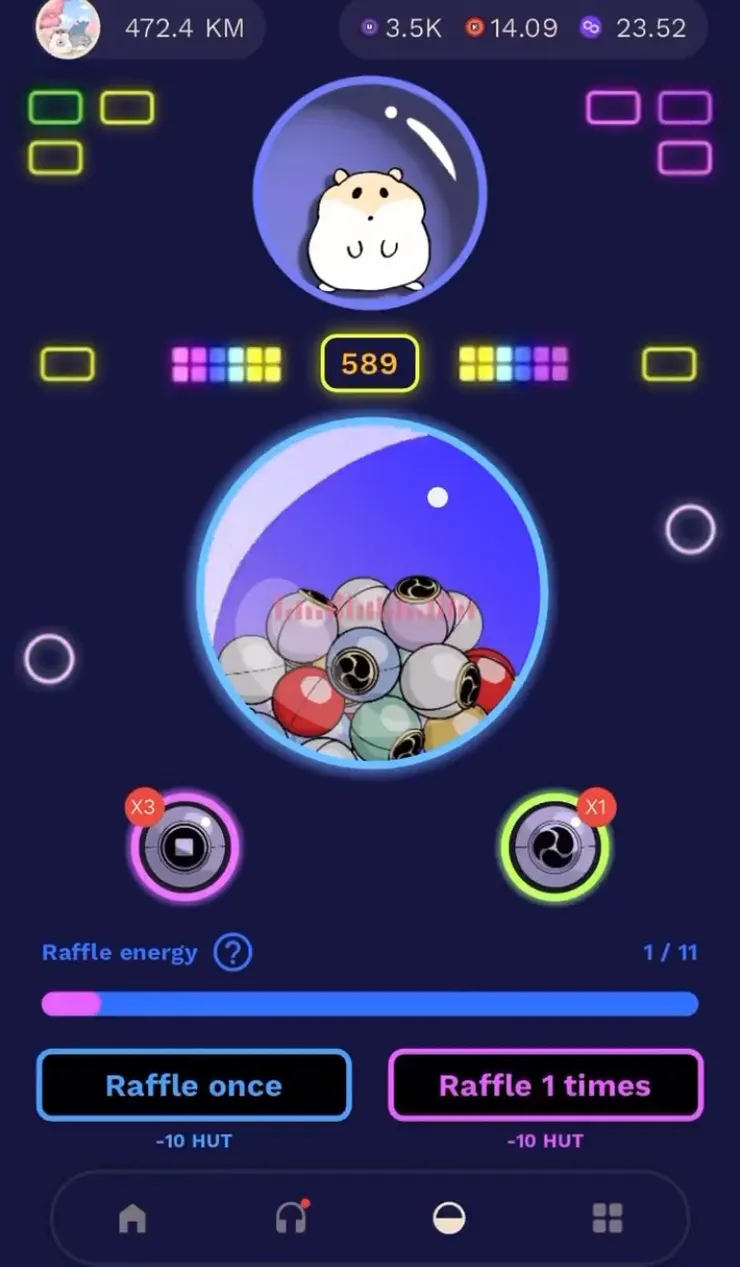Viewport: 740px width, 1267px height.
Task: Open the currency balances bar
Action: pyautogui.click(x=523, y=28)
